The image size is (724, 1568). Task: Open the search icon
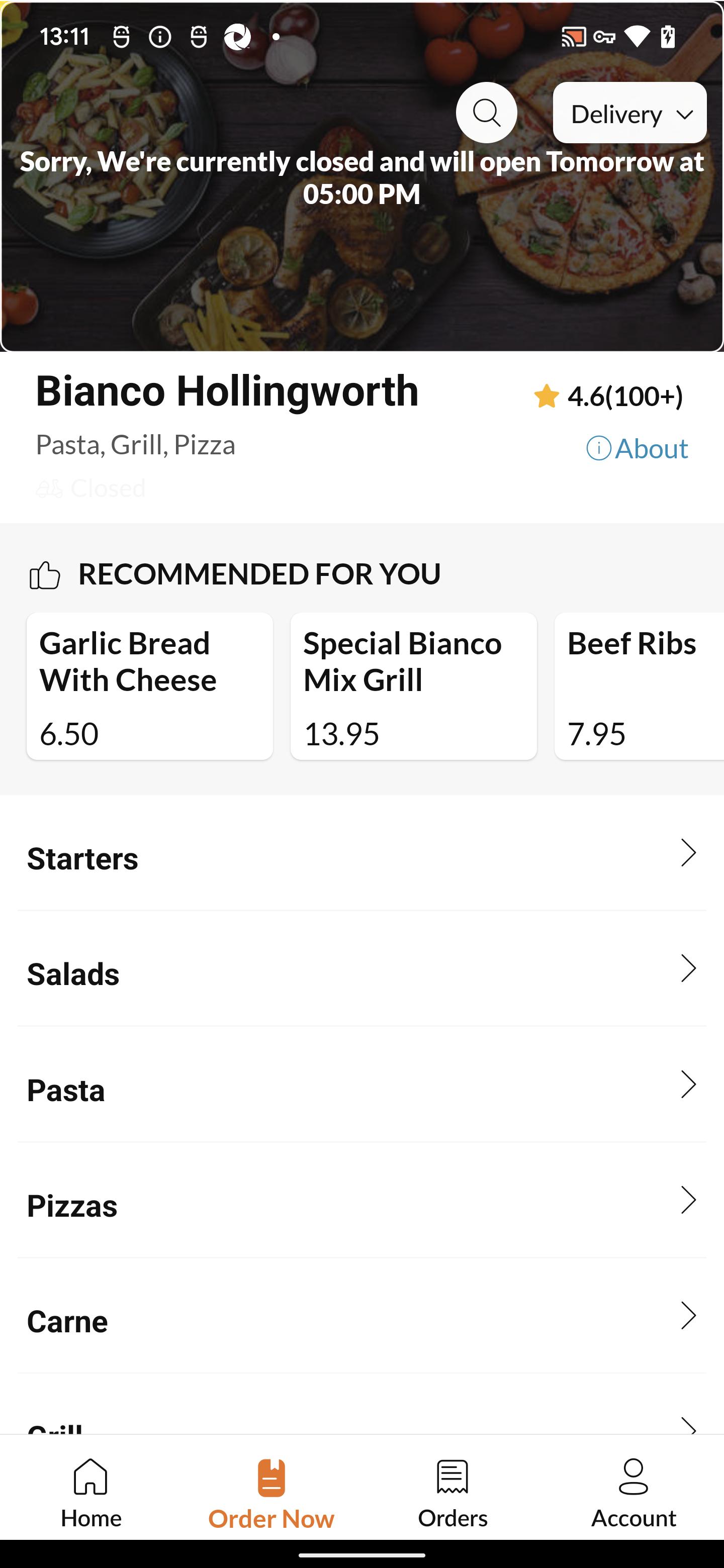click(486, 113)
